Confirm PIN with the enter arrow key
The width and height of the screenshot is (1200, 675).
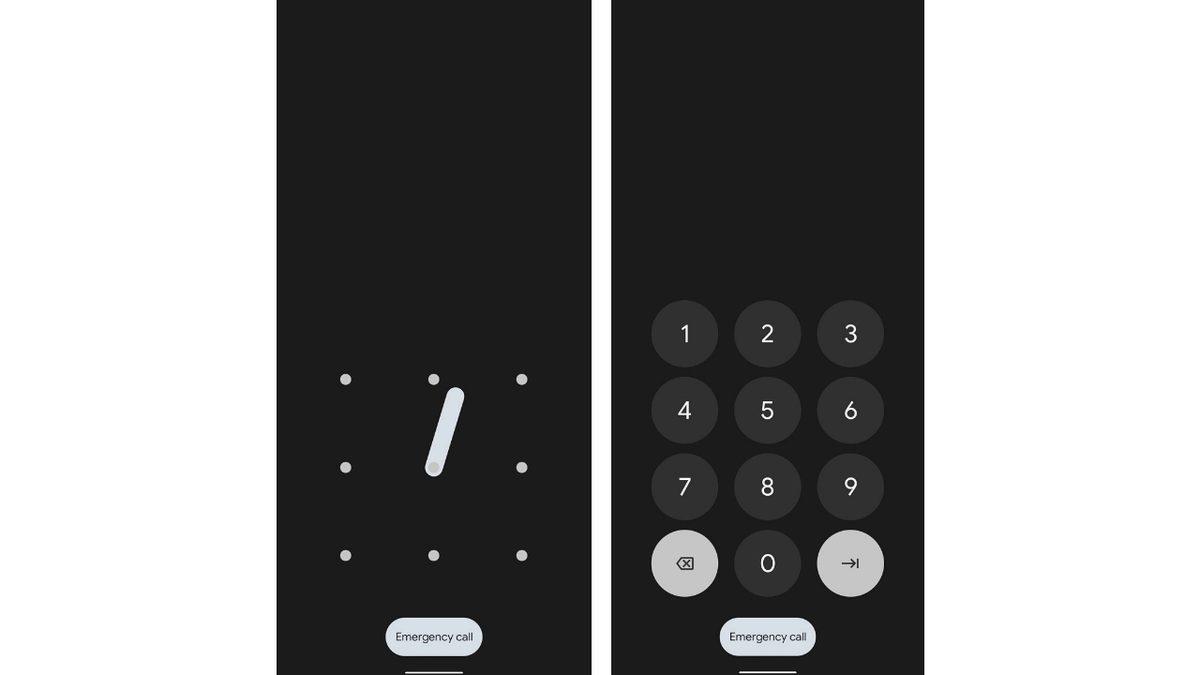[x=850, y=563]
